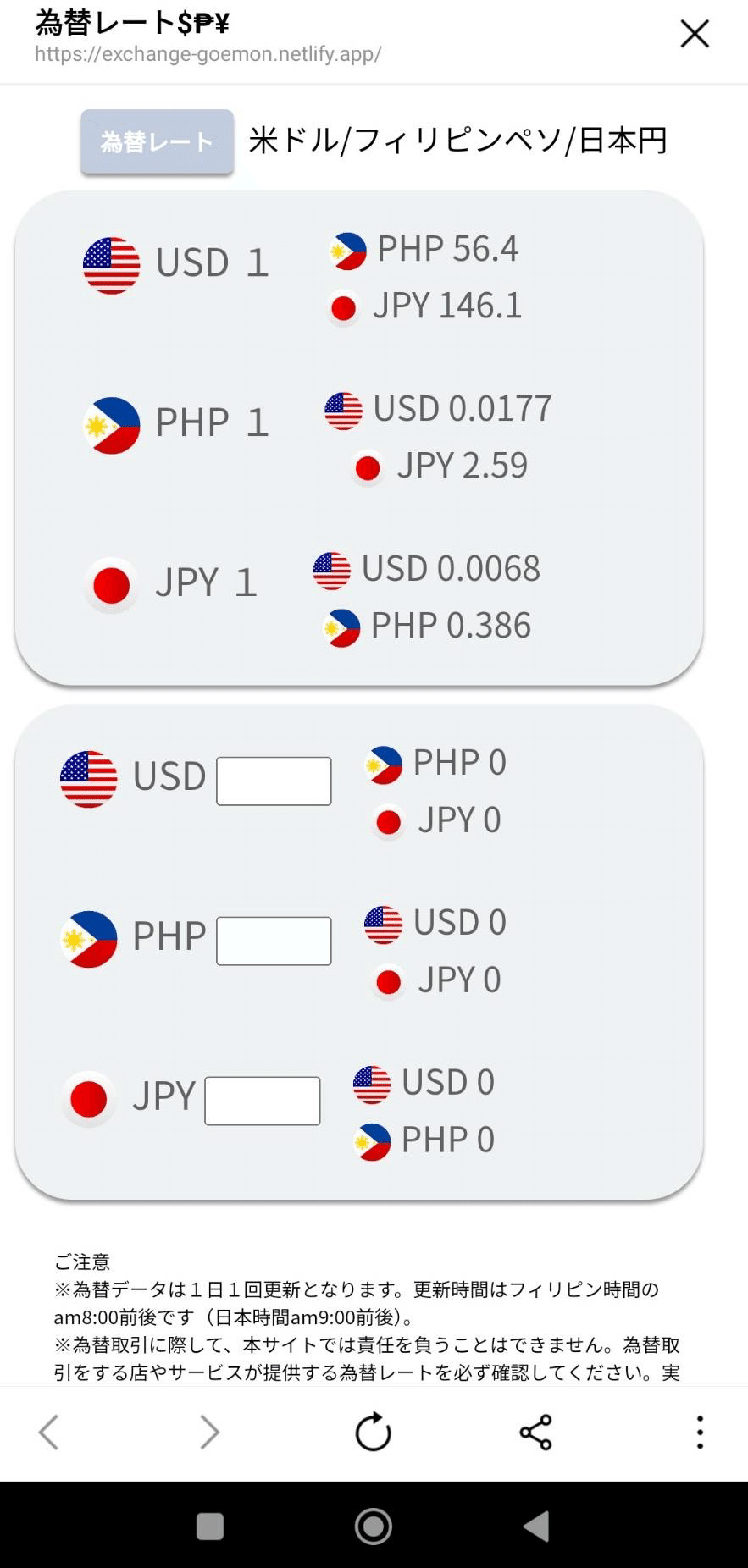Click the US flag icon next to USD 1
748x1568 pixels.
[x=110, y=263]
